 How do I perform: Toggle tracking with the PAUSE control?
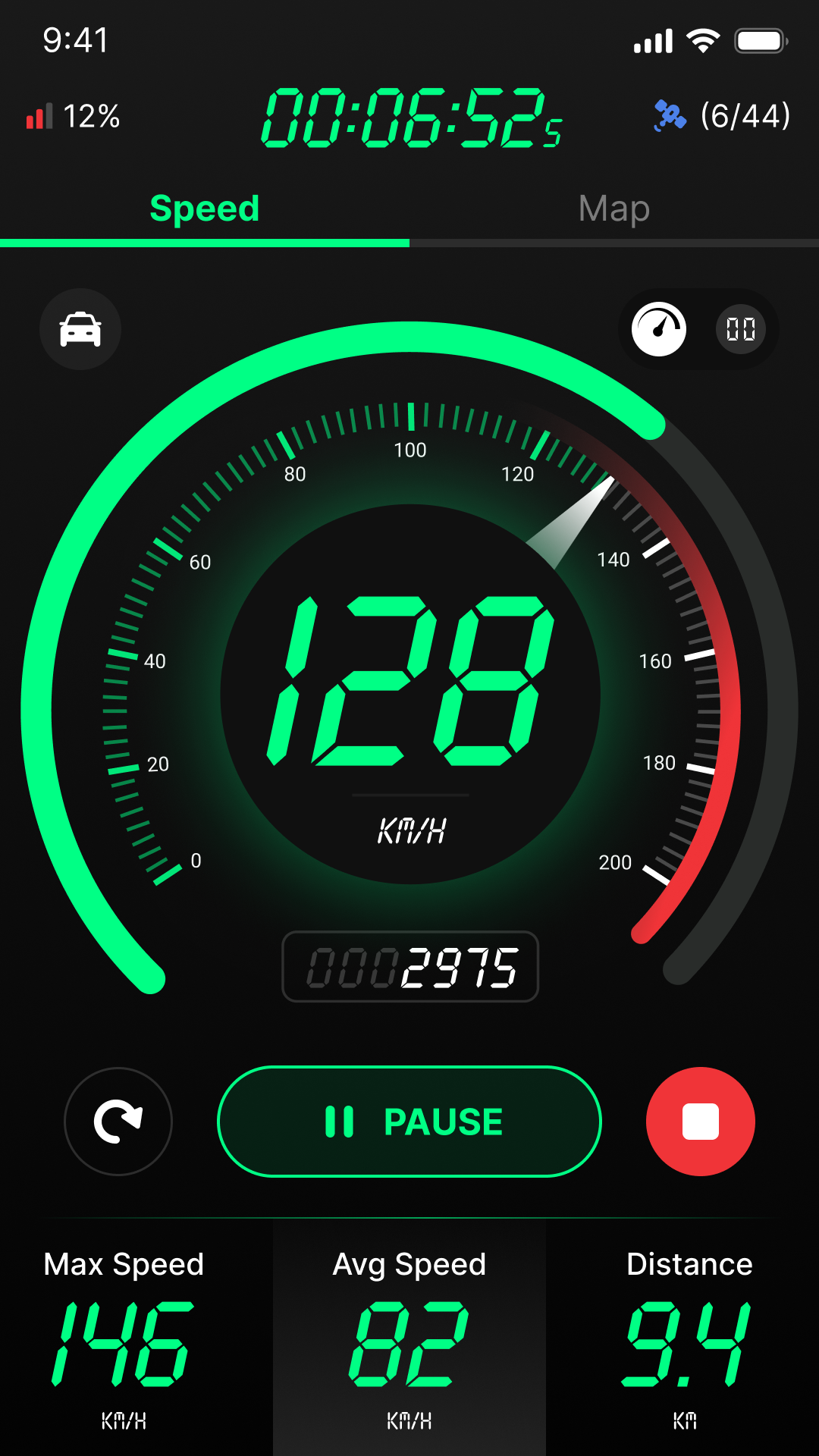click(x=409, y=1122)
